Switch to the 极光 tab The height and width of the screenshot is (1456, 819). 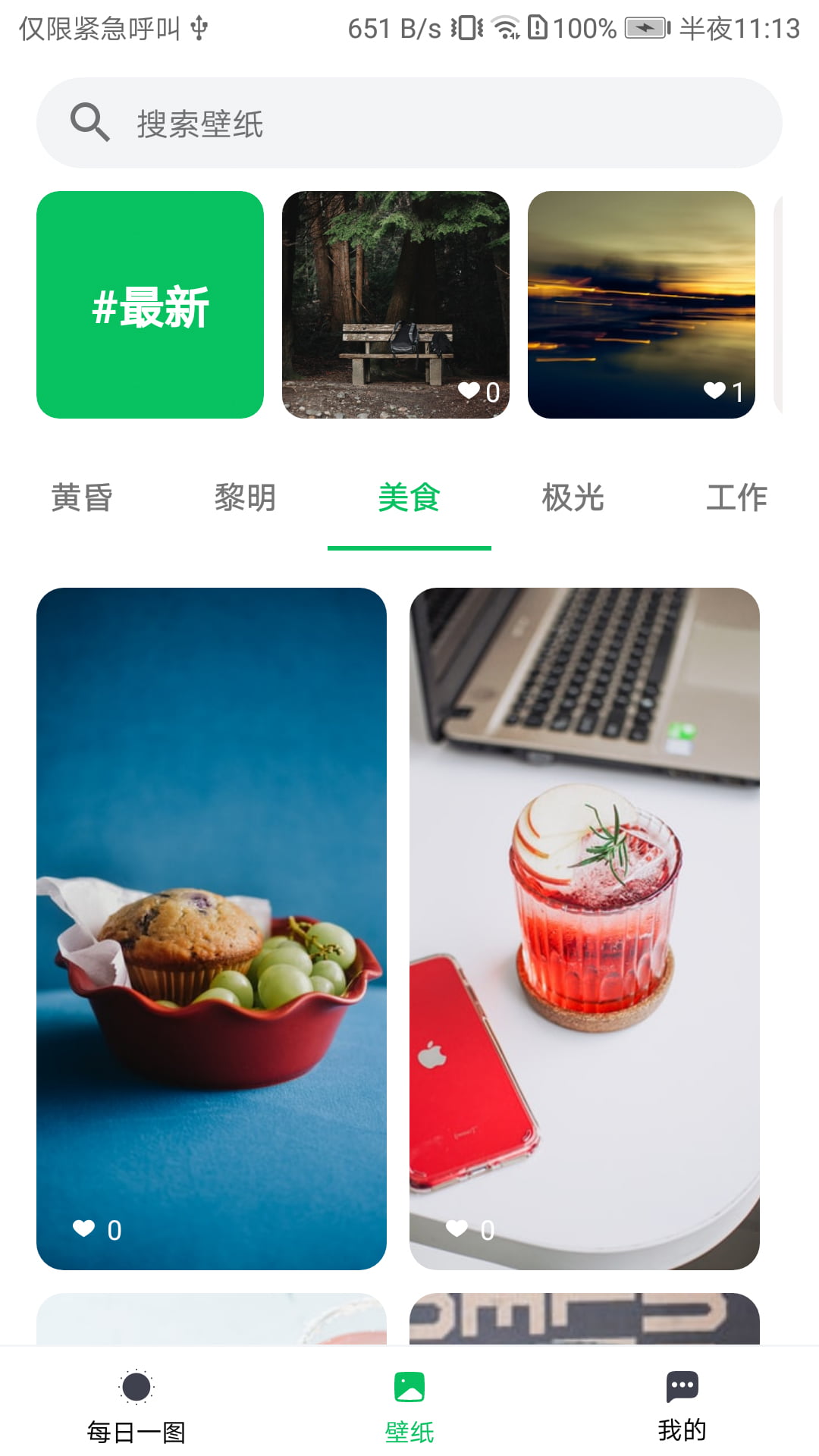pos(573,498)
